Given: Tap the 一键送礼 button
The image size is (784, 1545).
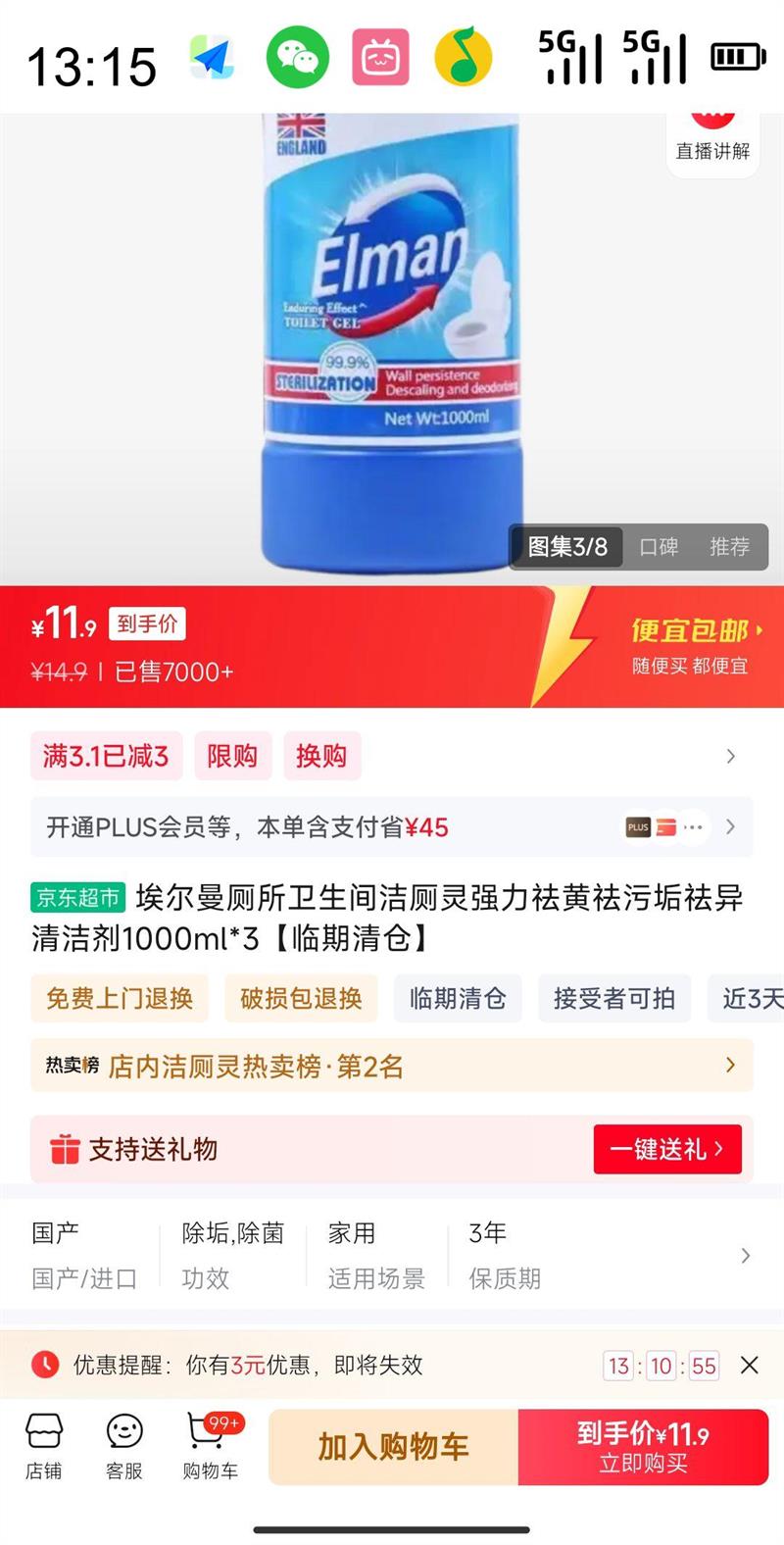Looking at the screenshot, I should (x=667, y=1149).
